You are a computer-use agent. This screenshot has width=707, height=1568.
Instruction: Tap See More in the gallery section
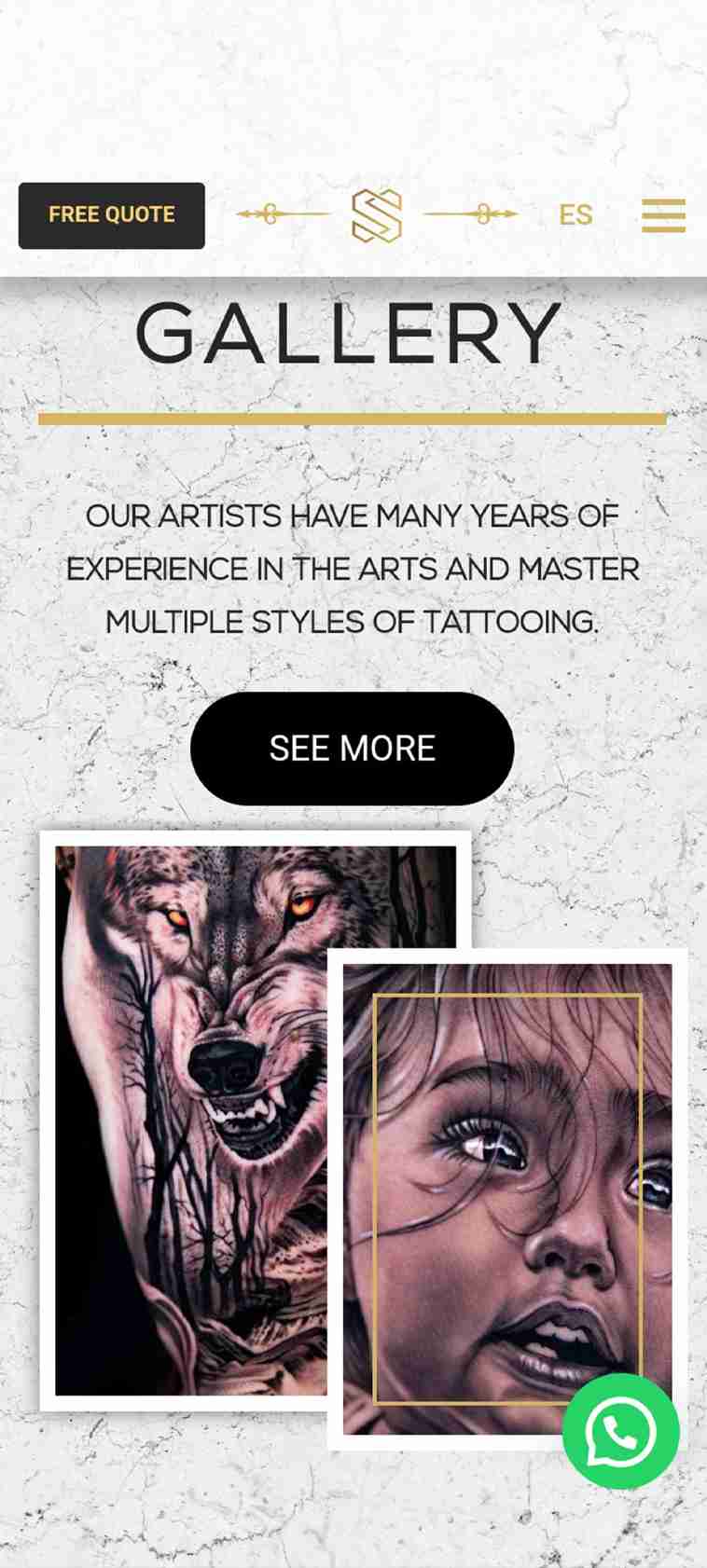[352, 749]
